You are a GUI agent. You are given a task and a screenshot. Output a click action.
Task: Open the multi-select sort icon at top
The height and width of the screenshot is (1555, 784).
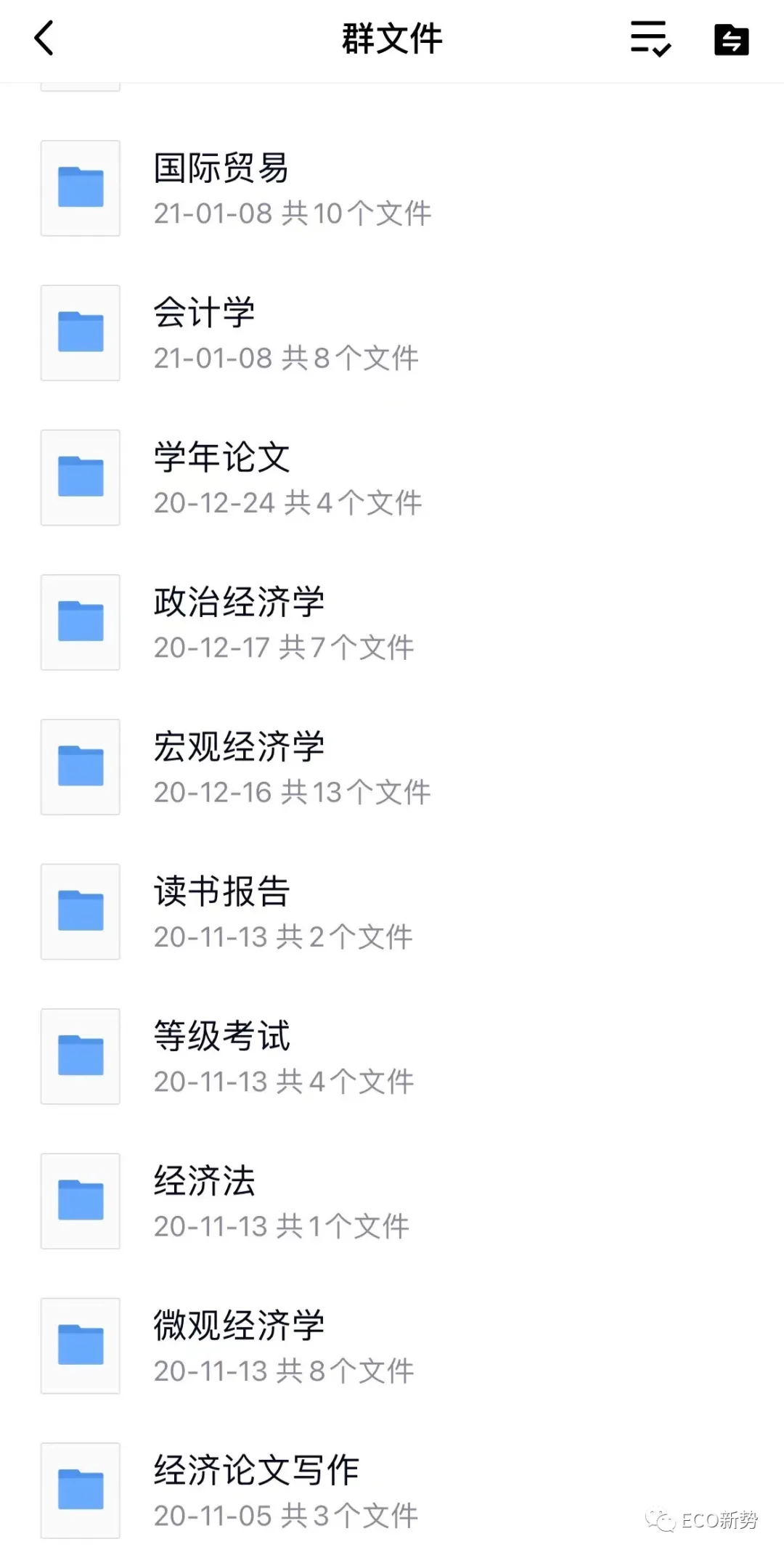click(x=648, y=40)
